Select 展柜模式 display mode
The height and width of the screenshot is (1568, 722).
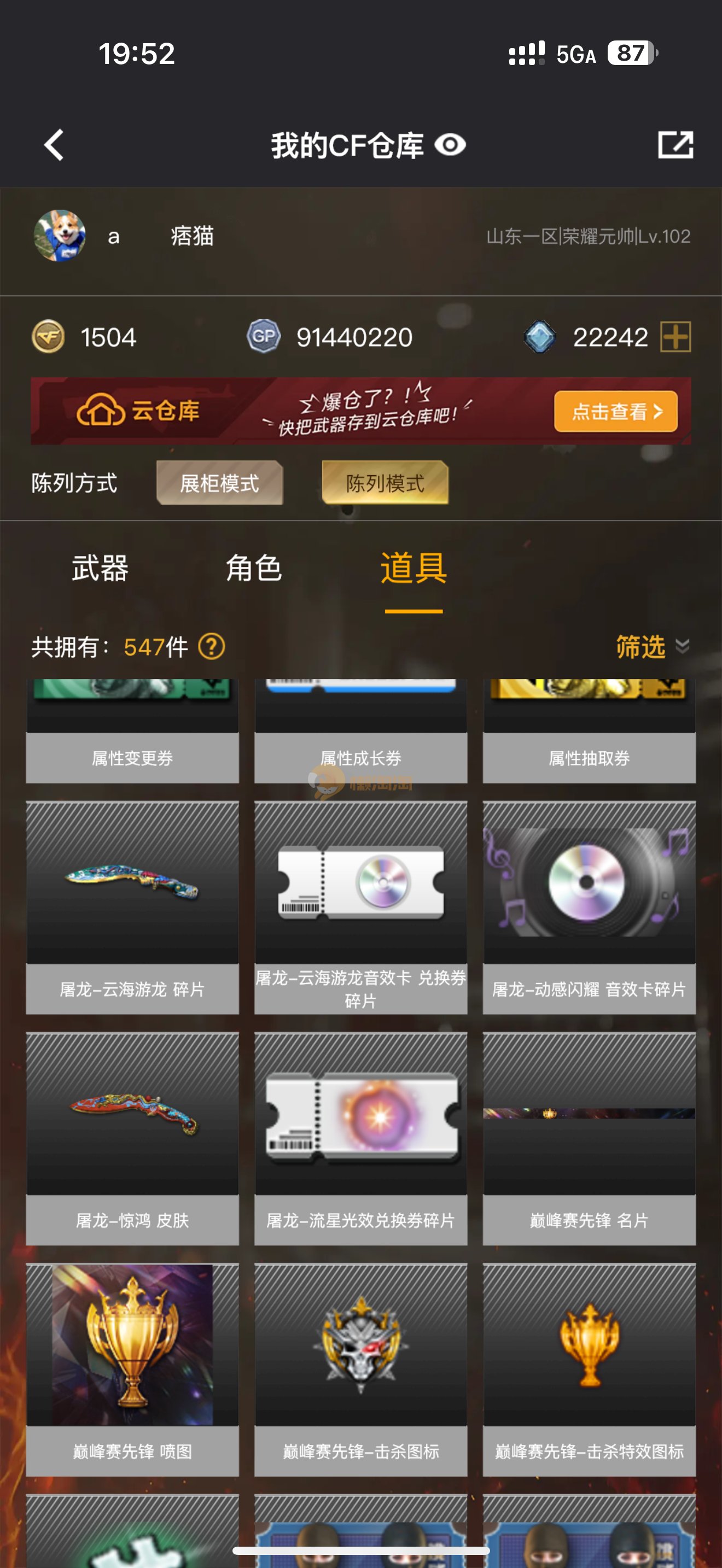220,483
